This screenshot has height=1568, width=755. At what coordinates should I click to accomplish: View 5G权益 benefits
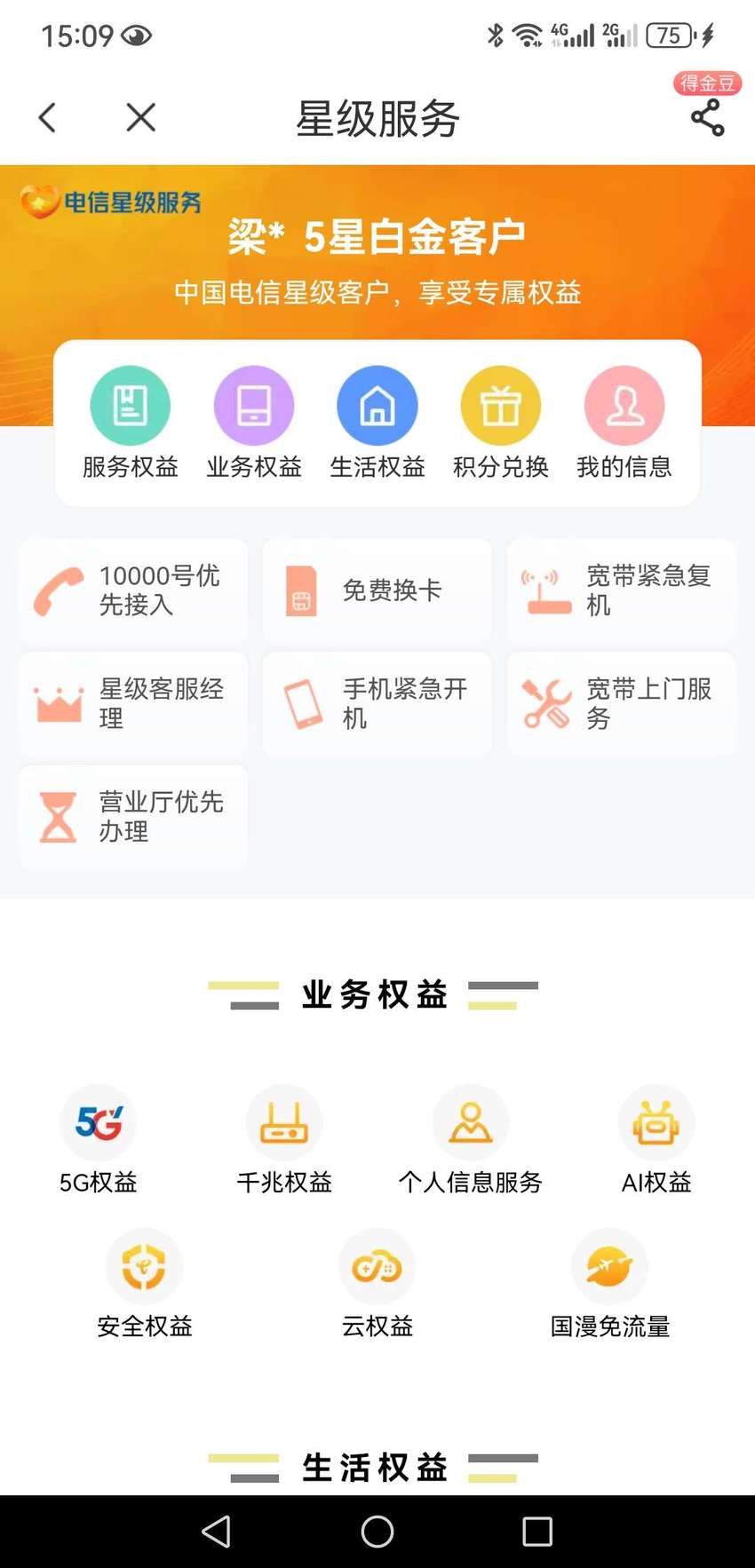(99, 1141)
